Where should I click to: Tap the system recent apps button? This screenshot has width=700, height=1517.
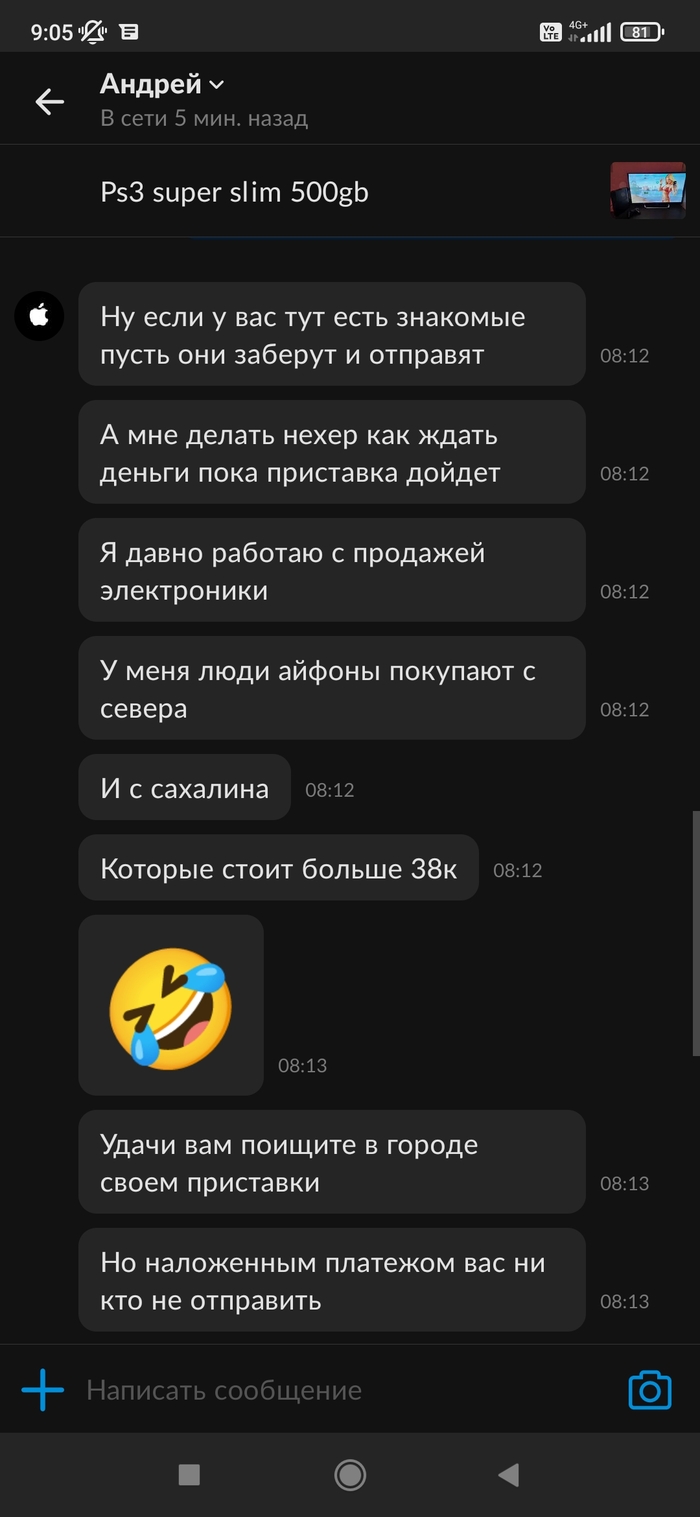pos(189,1474)
